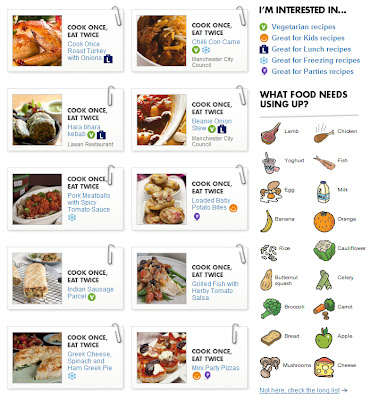Open the Cook Once Roast Turkey recipe
Image resolution: width=370 pixels, height=400 pixels.
(85, 51)
